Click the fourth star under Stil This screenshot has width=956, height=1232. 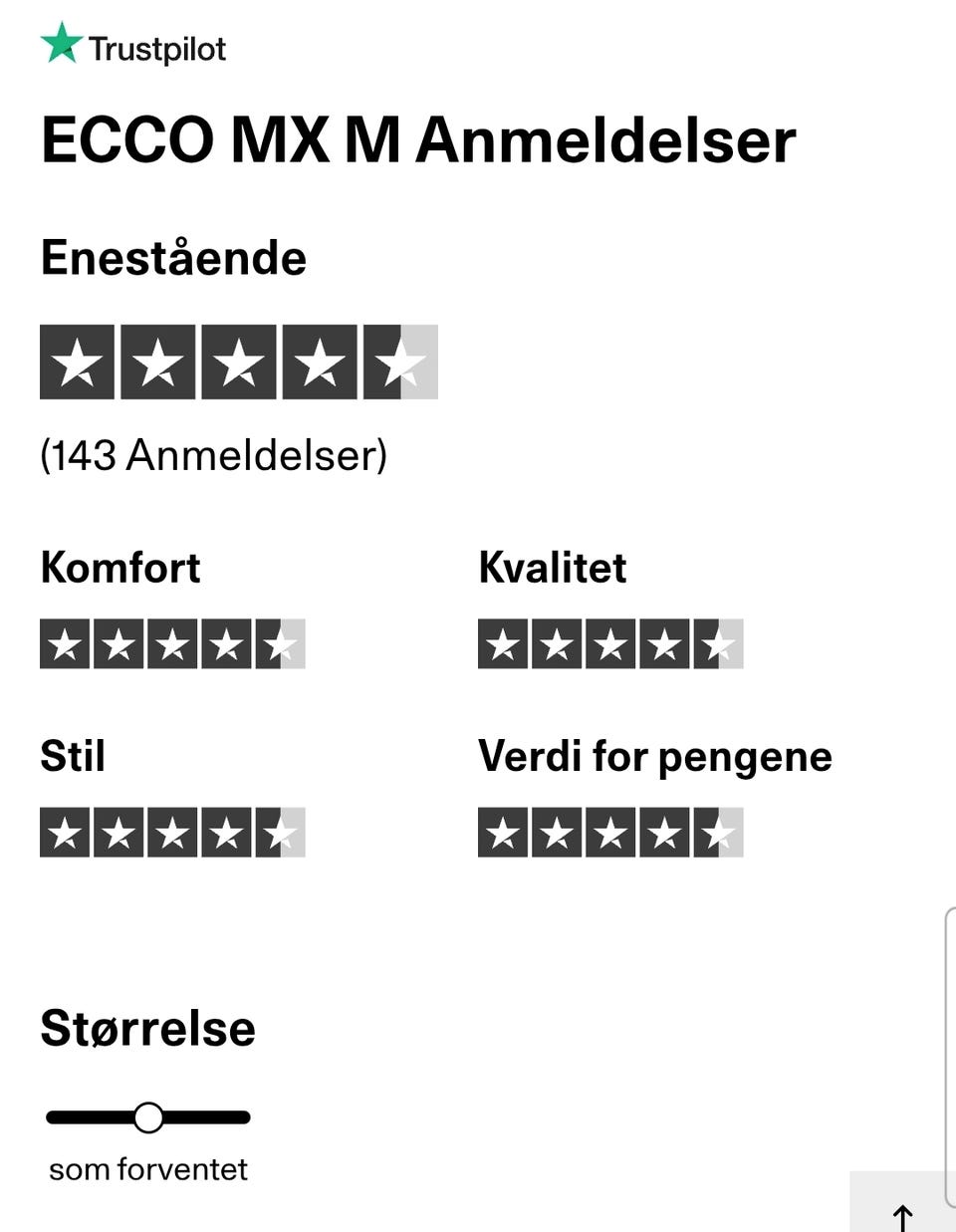click(x=226, y=833)
